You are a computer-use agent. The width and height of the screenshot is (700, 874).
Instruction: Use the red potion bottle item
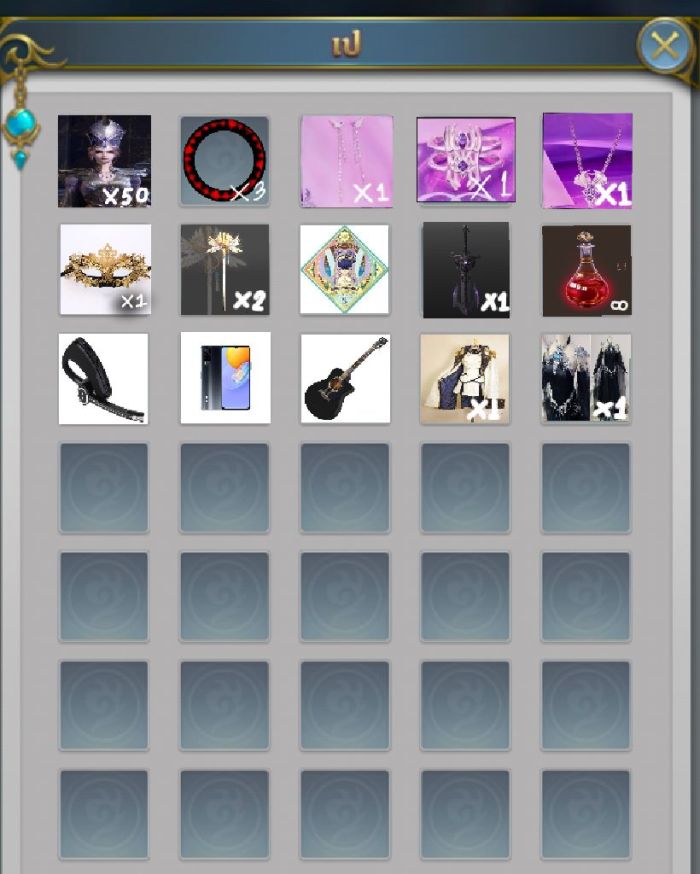pos(587,270)
